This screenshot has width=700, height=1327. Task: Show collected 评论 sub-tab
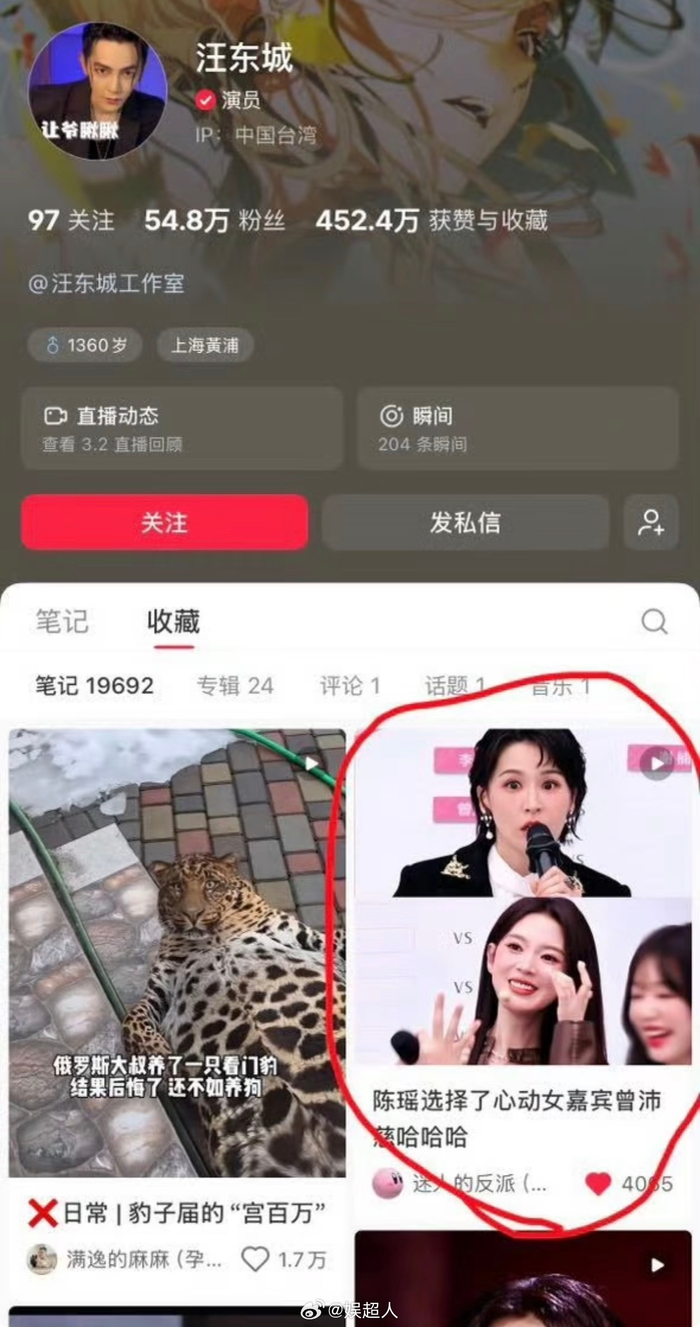click(349, 686)
